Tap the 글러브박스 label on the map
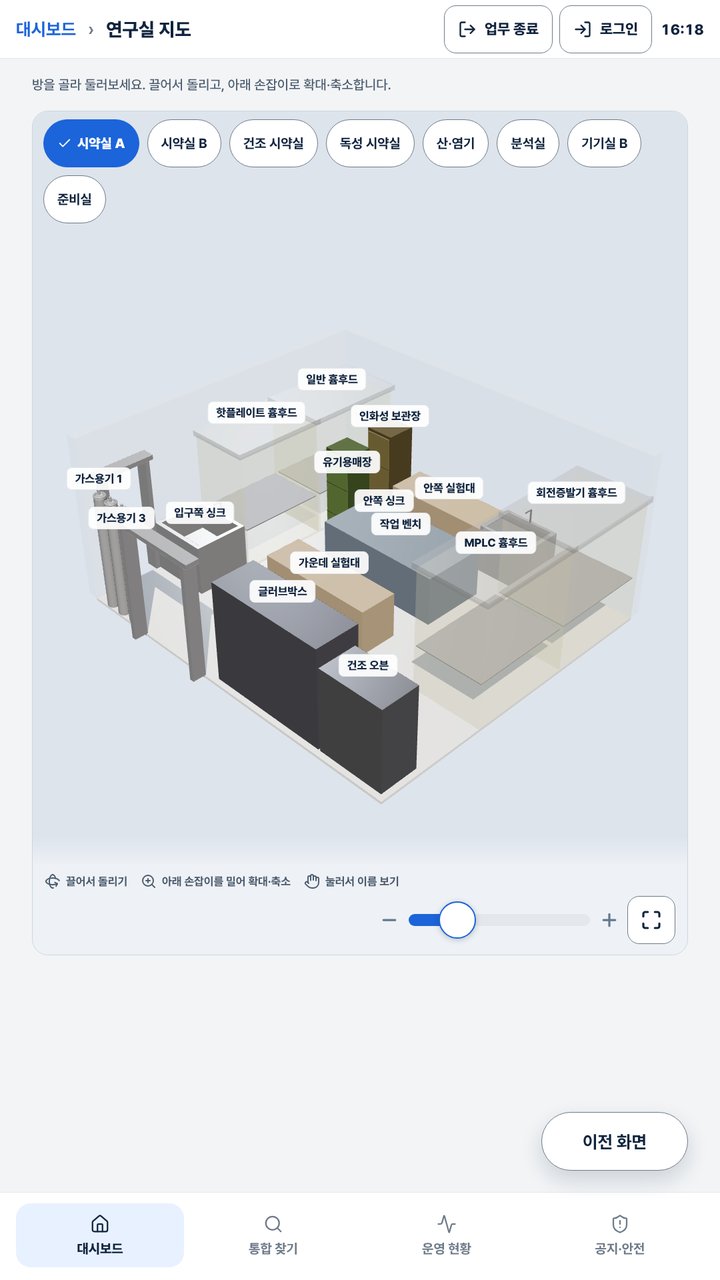 click(283, 591)
